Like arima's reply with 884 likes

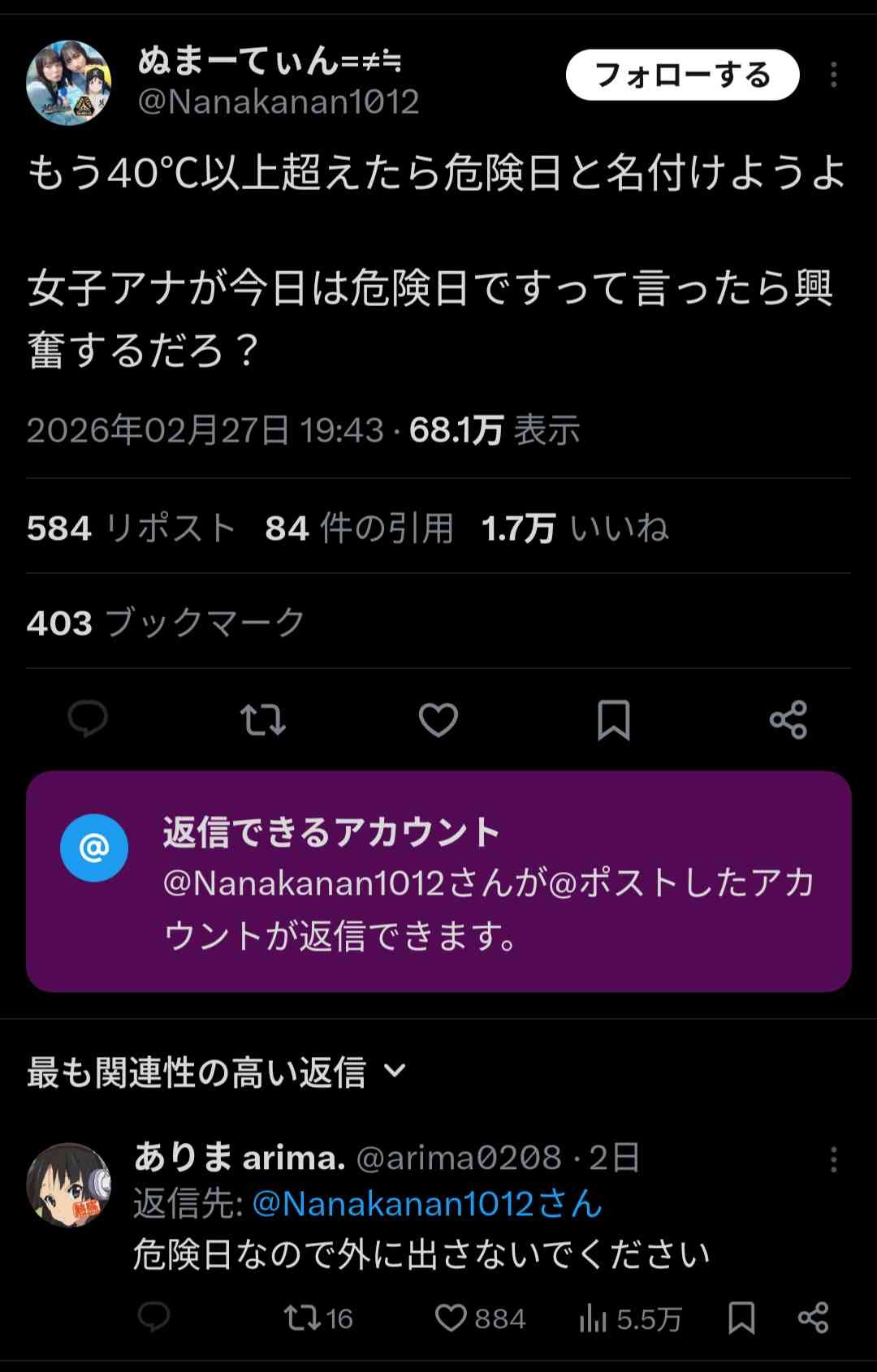pyautogui.click(x=480, y=1318)
